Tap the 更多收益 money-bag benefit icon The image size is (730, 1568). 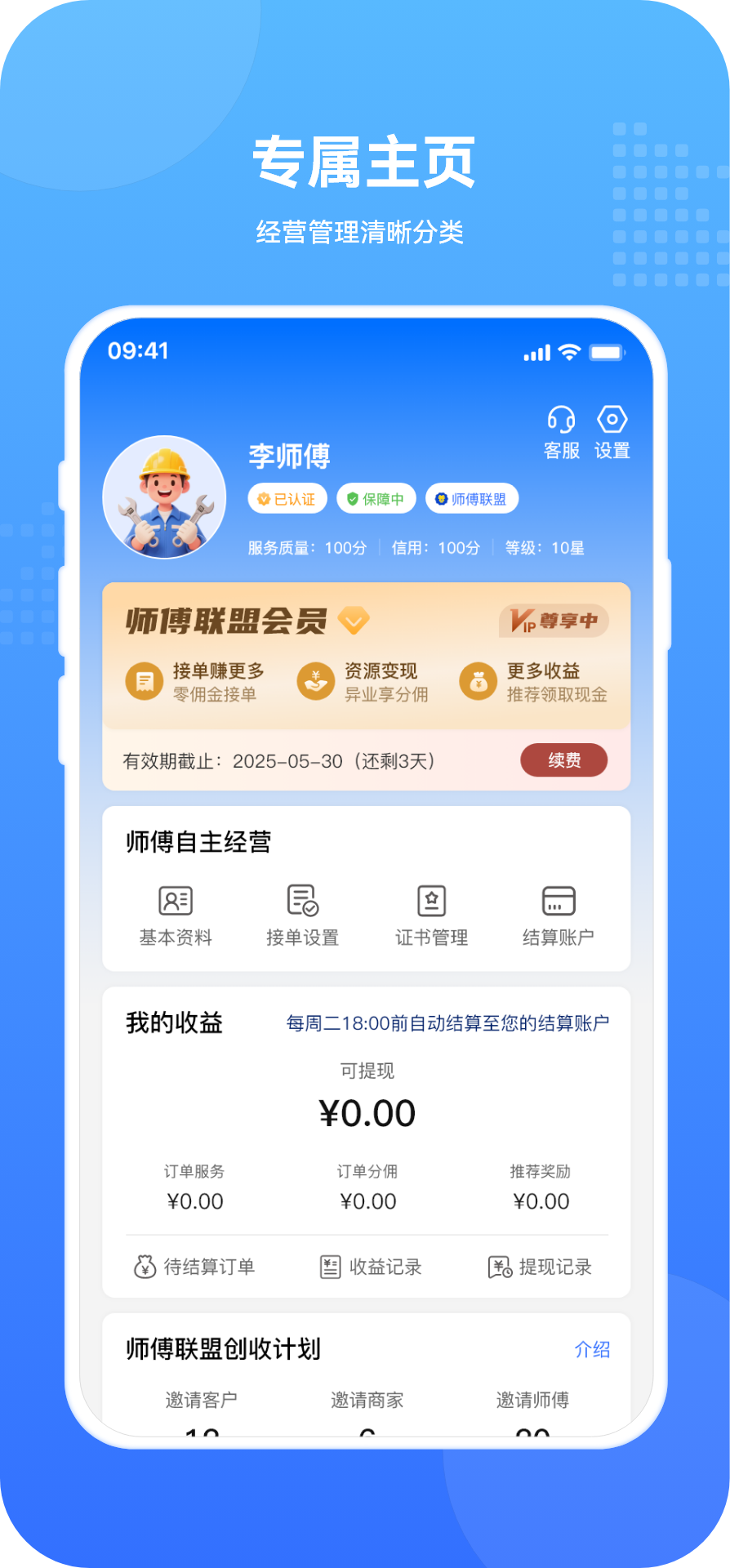(480, 681)
